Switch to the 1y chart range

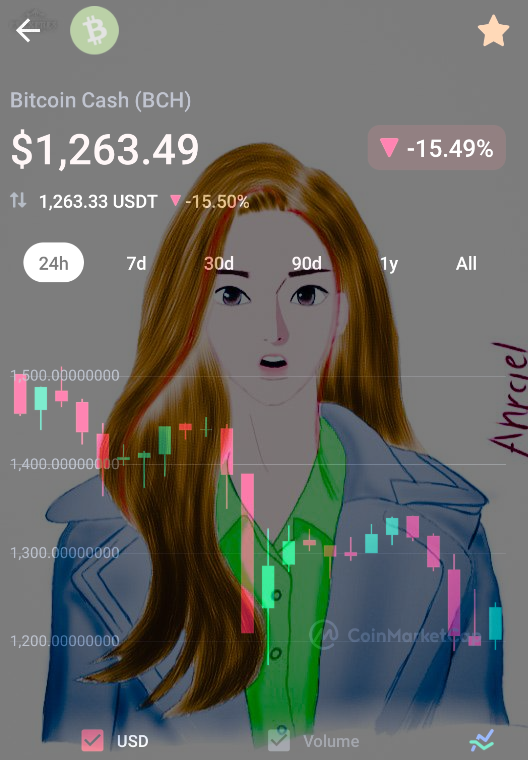point(389,264)
